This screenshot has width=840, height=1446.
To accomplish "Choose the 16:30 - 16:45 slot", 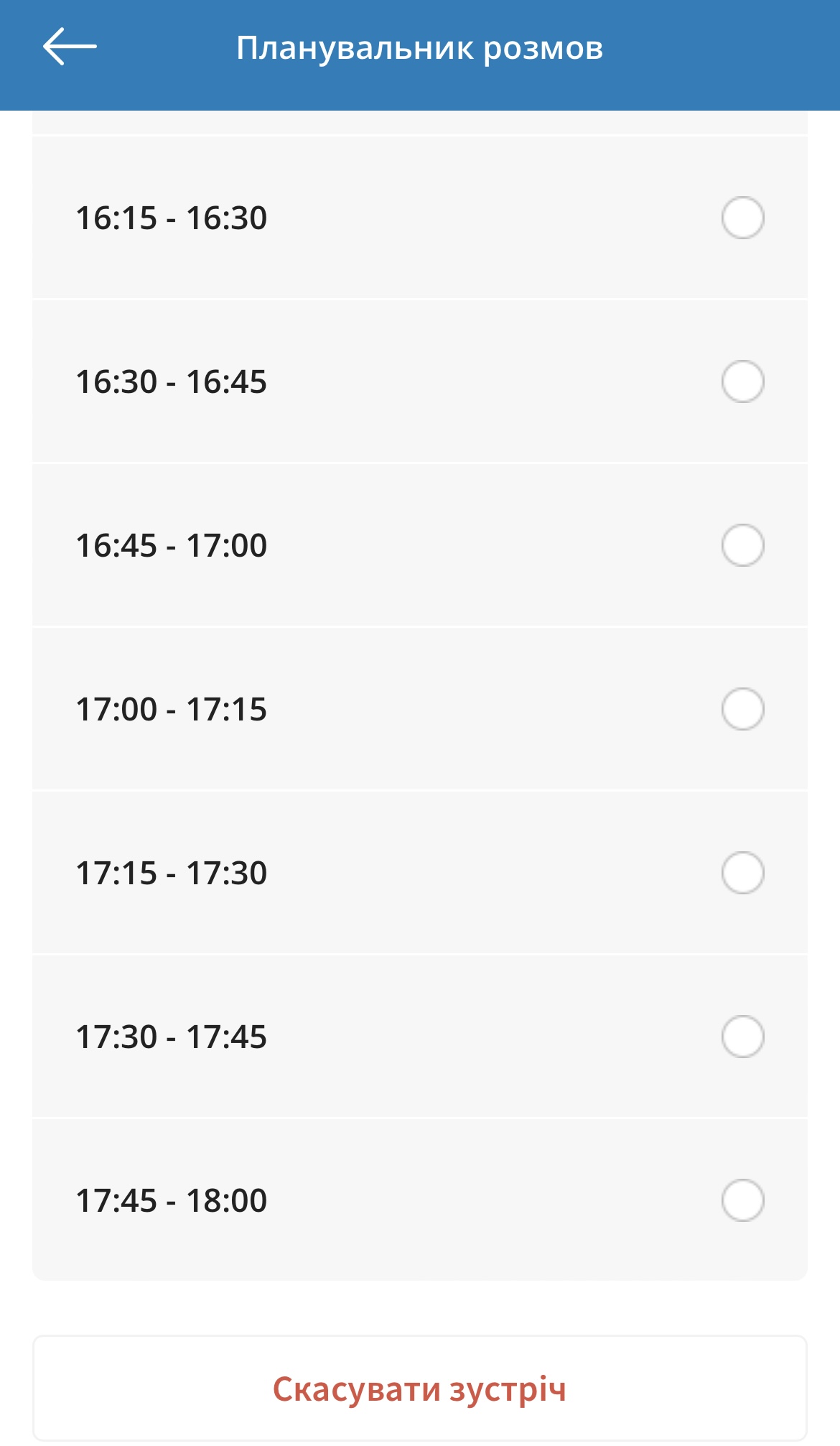I will point(420,381).
